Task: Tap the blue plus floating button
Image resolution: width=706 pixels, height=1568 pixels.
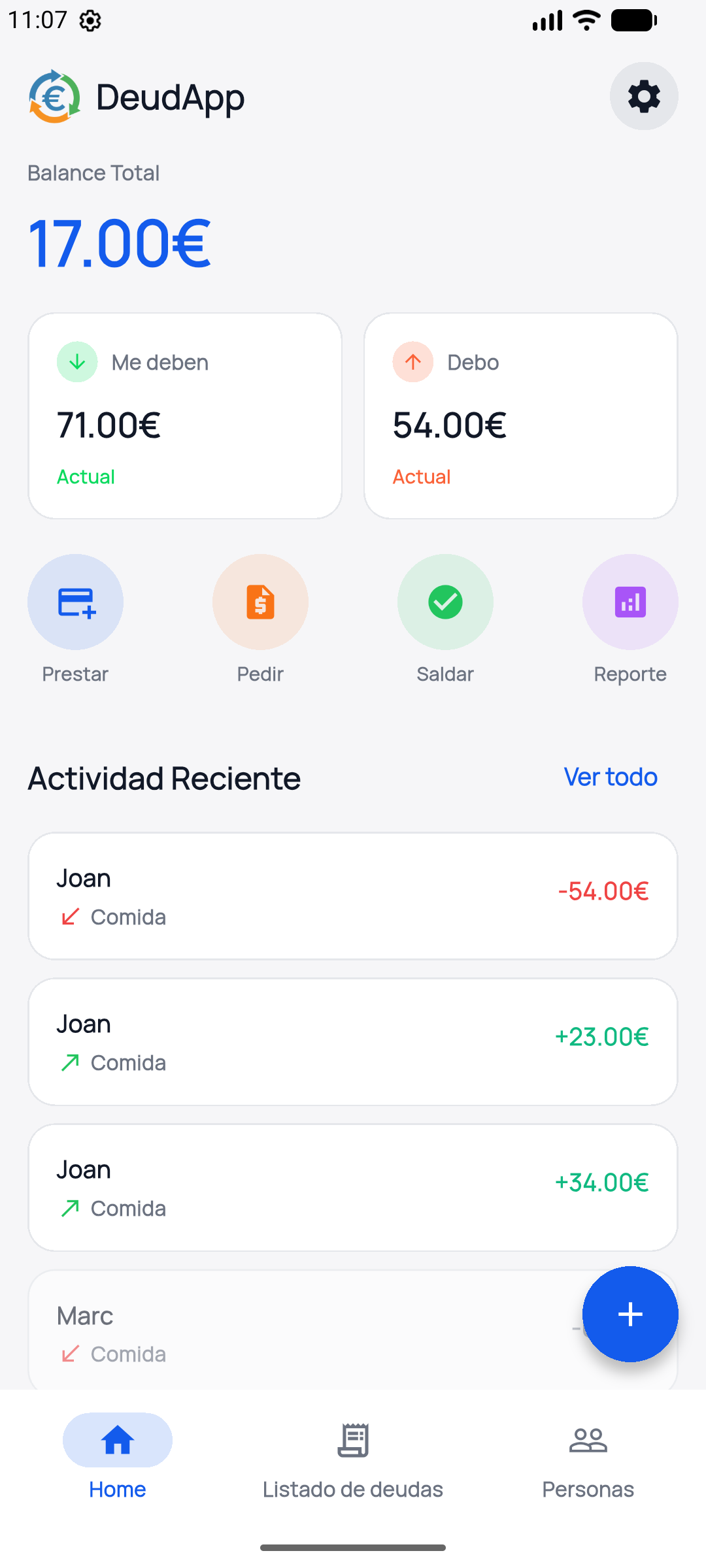Action: pos(630,1315)
